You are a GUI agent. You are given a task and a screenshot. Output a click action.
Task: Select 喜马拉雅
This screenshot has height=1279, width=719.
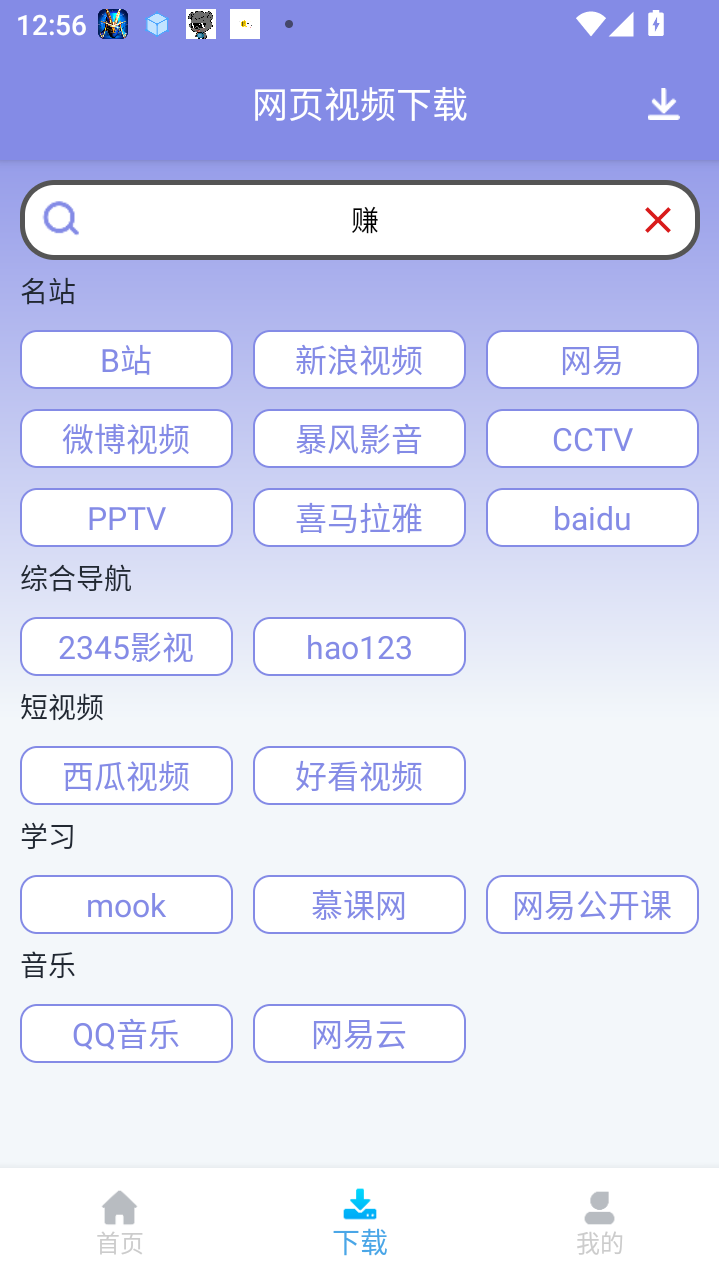pyautogui.click(x=359, y=518)
